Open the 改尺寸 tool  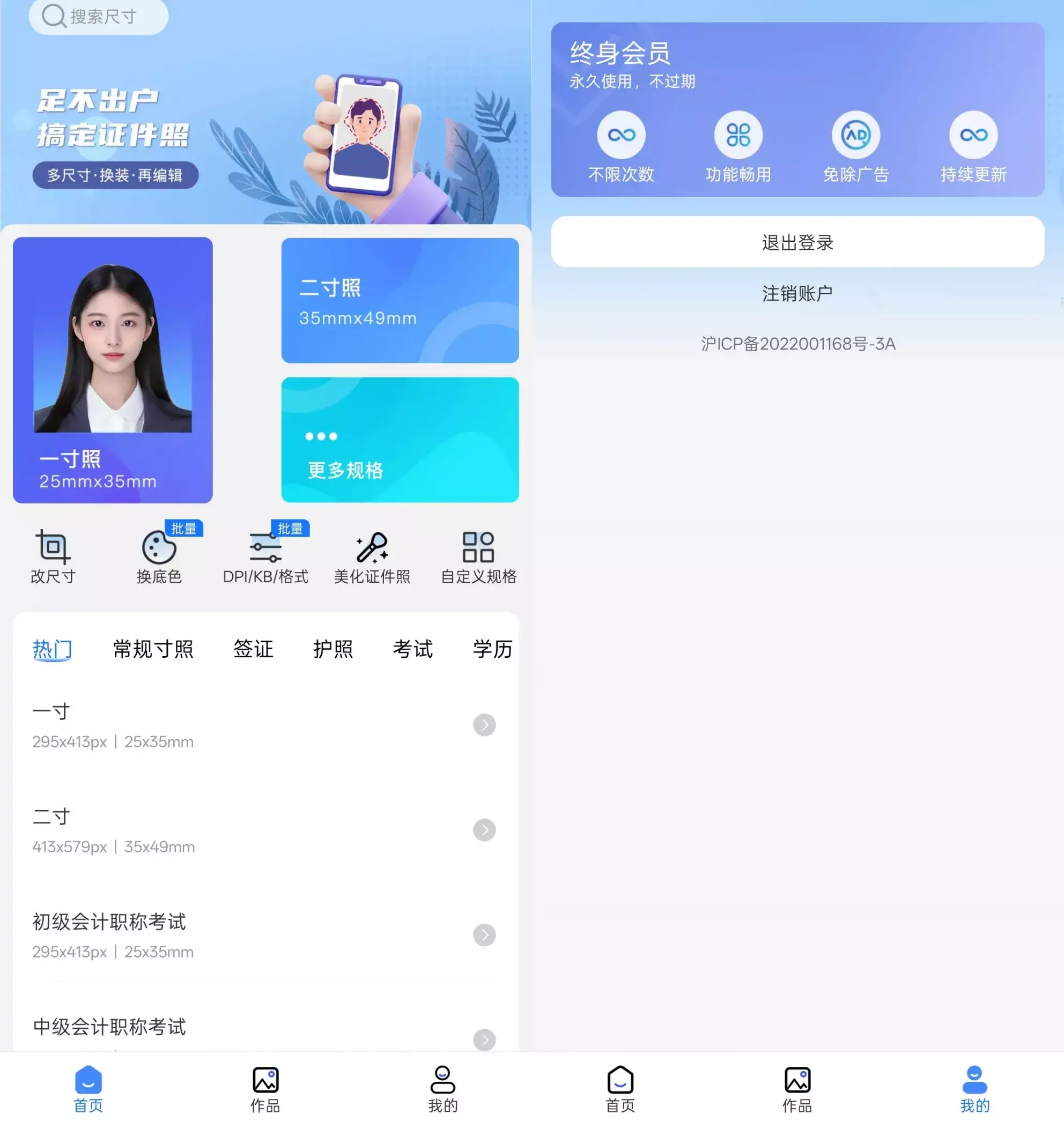tap(53, 557)
